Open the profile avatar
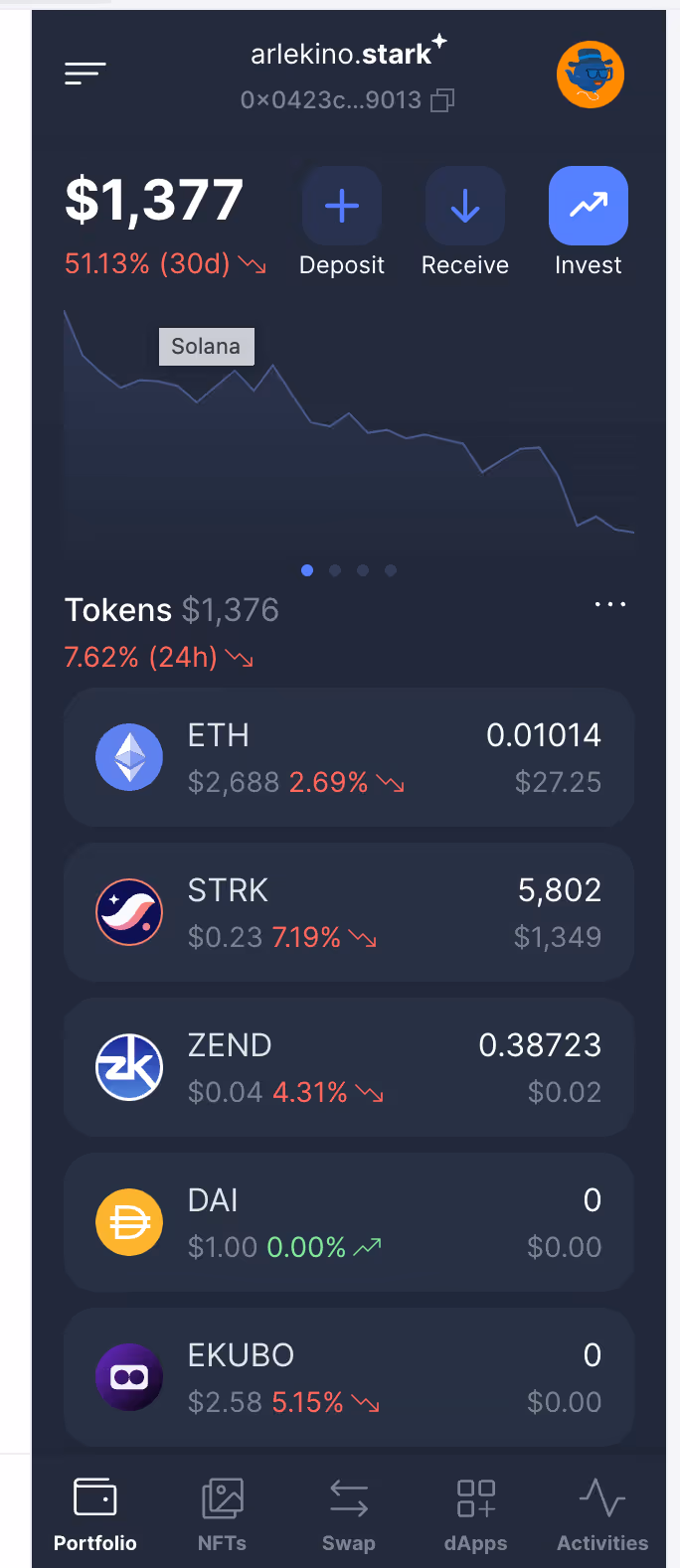 [x=591, y=75]
